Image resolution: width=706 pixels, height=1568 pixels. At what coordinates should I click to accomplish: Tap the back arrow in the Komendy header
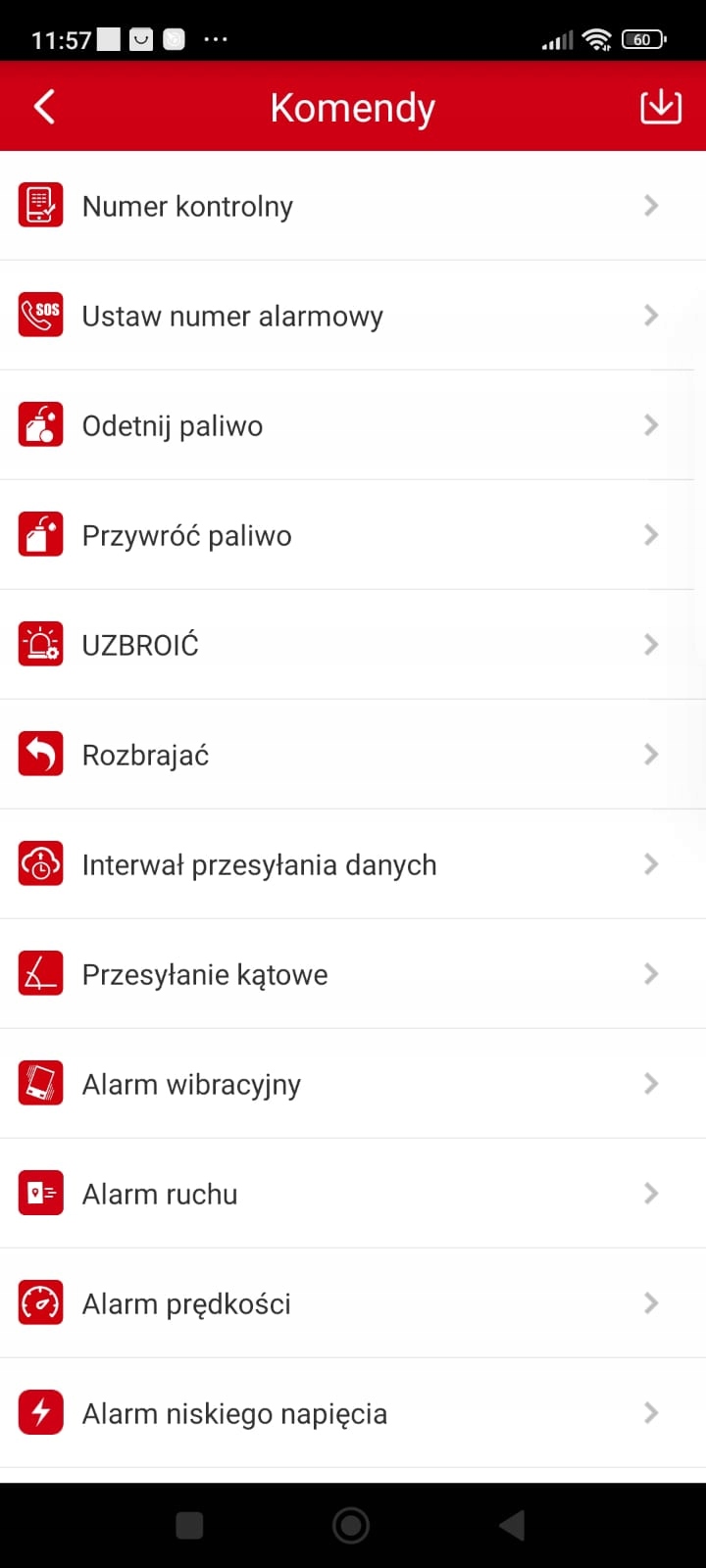coord(43,106)
